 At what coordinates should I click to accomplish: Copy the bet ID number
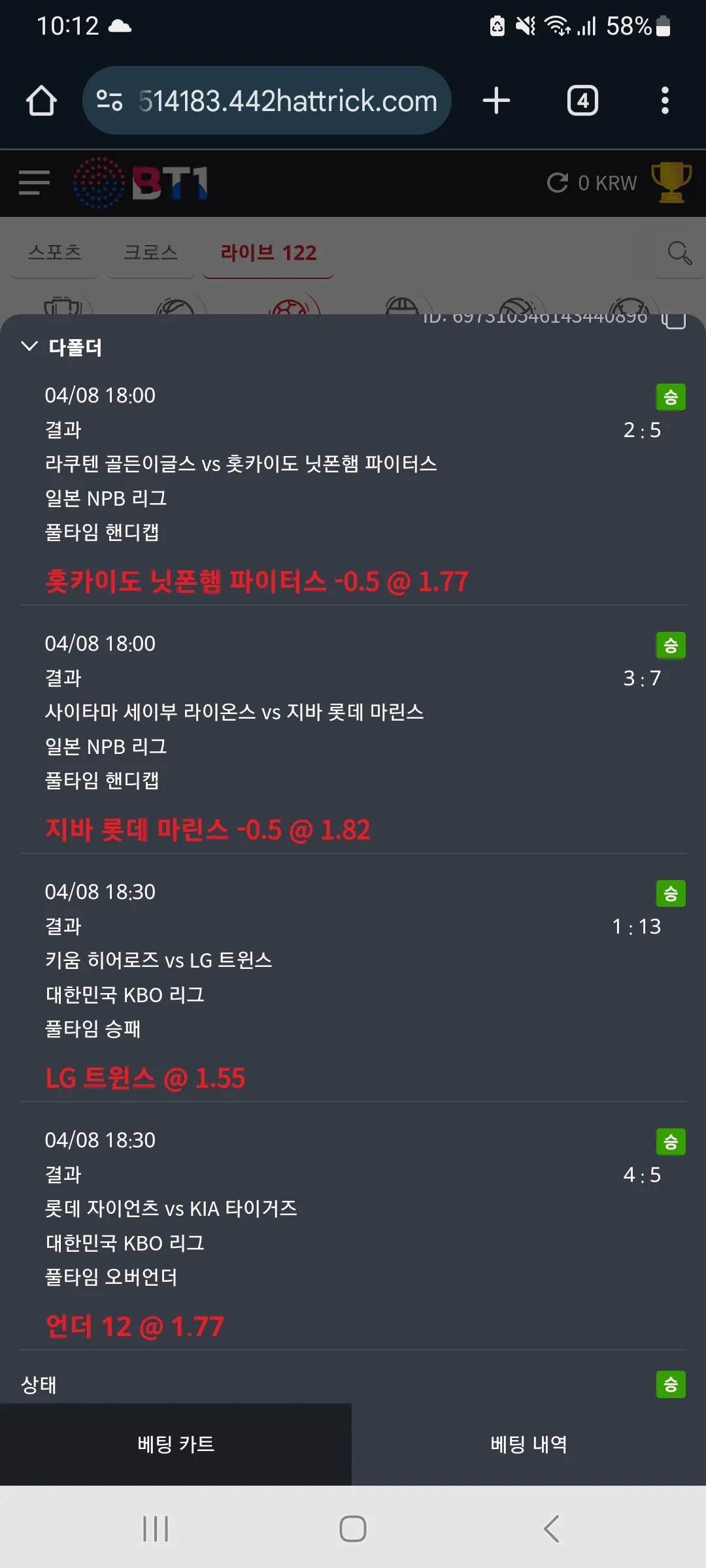point(673,320)
